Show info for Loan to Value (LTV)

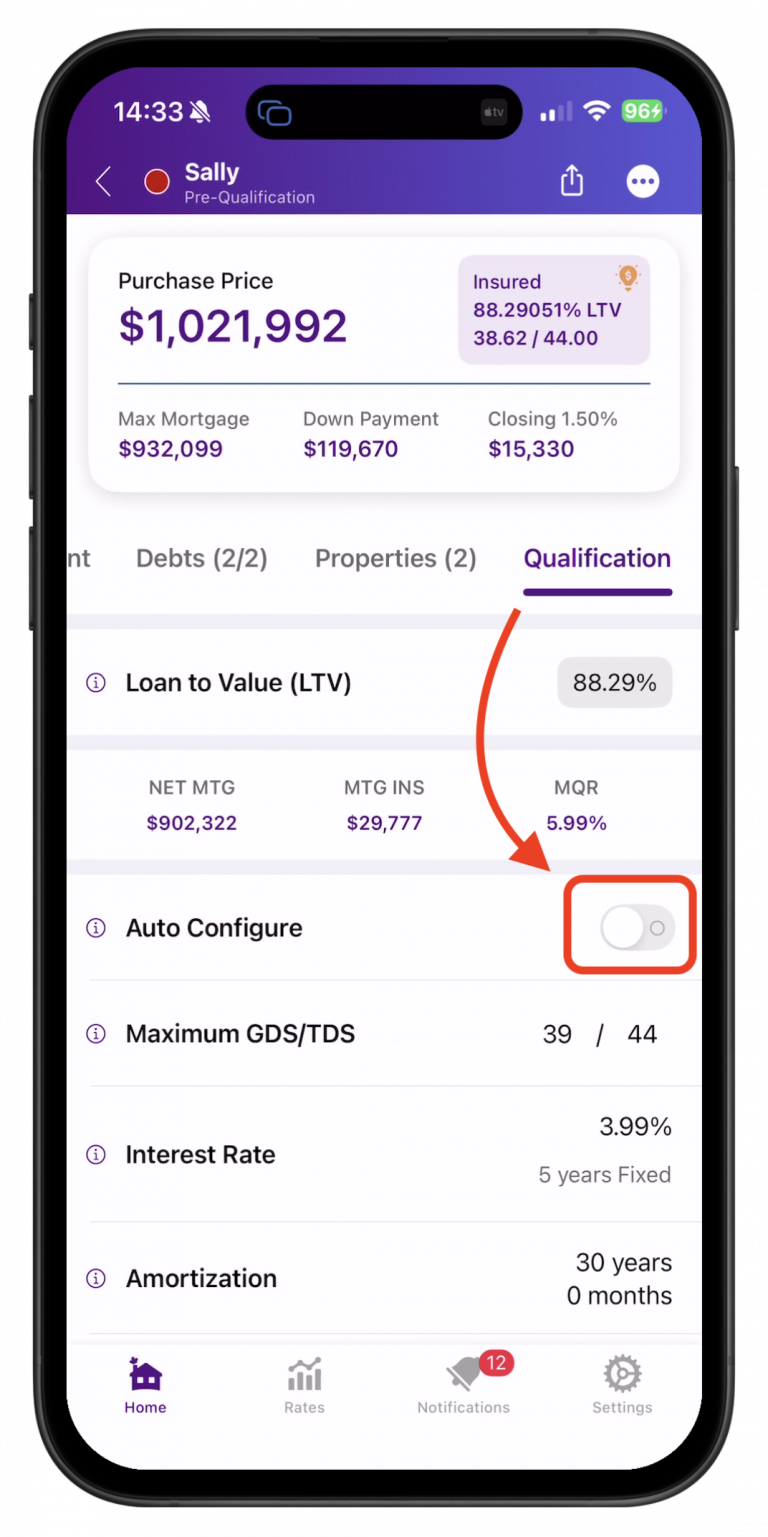[x=96, y=683]
